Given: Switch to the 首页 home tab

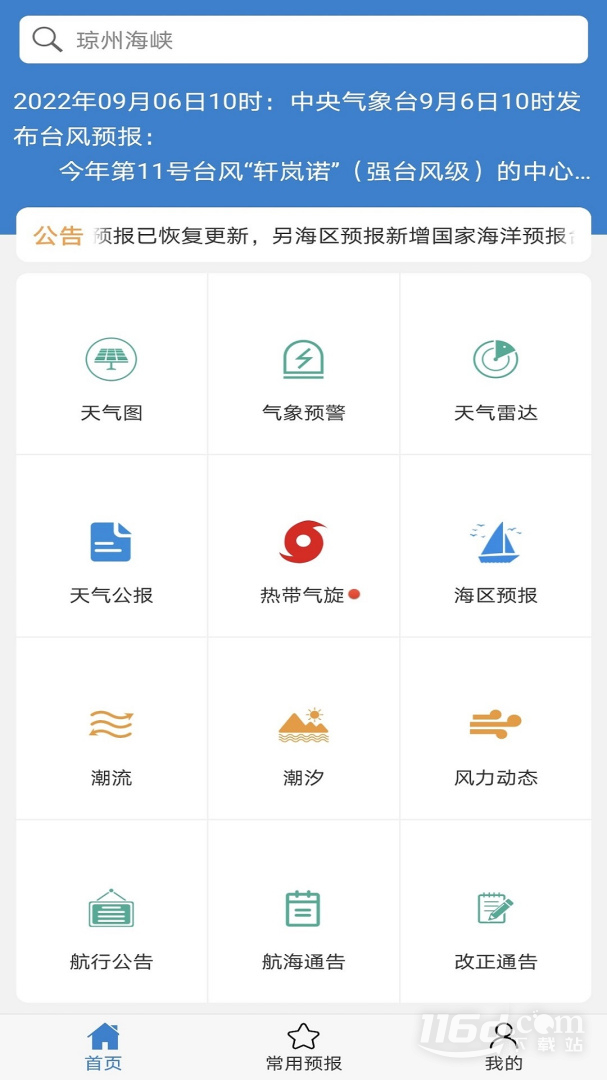Looking at the screenshot, I should coord(103,1047).
